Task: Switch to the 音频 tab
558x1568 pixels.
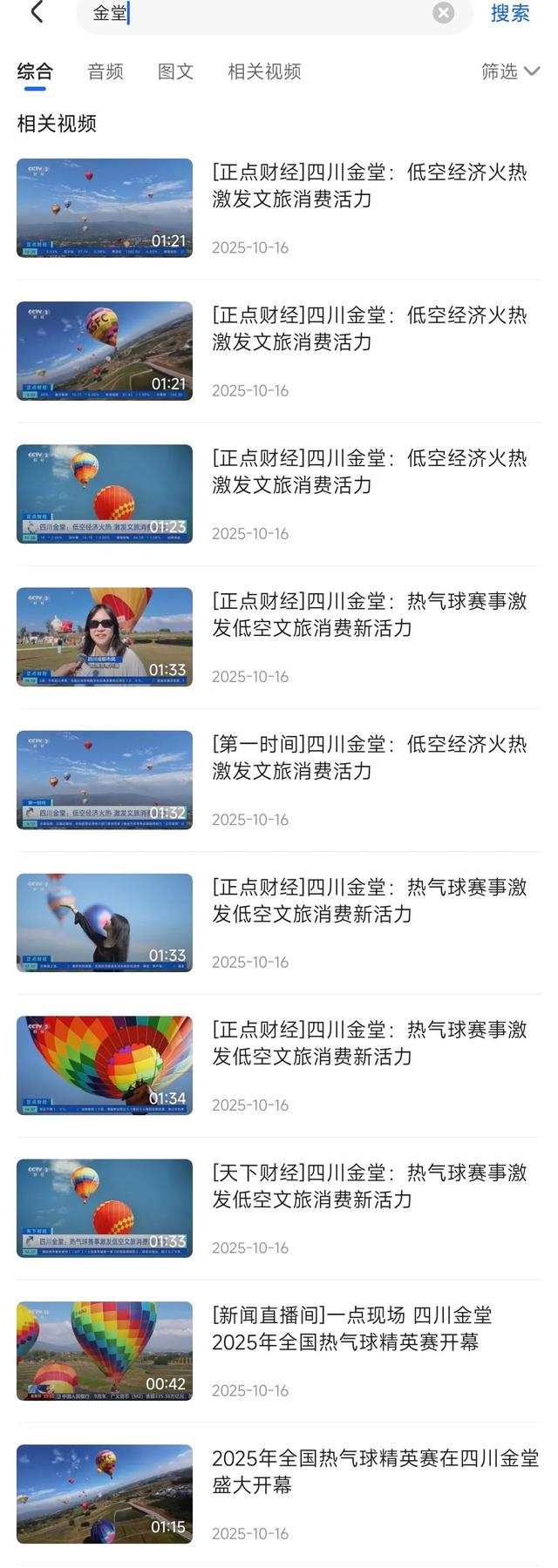Action: coord(105,71)
